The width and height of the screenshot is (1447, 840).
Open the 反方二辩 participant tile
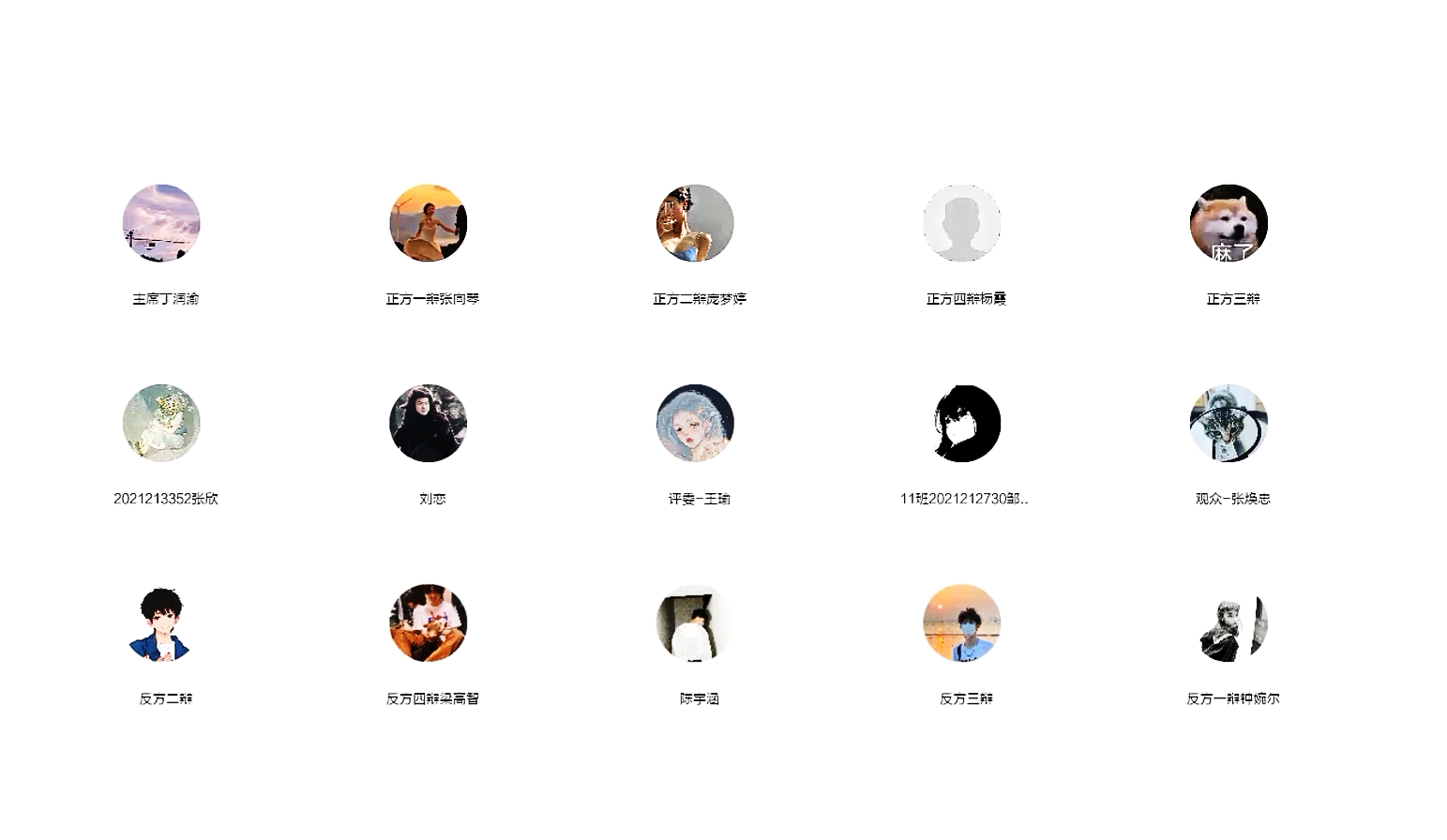click(161, 623)
